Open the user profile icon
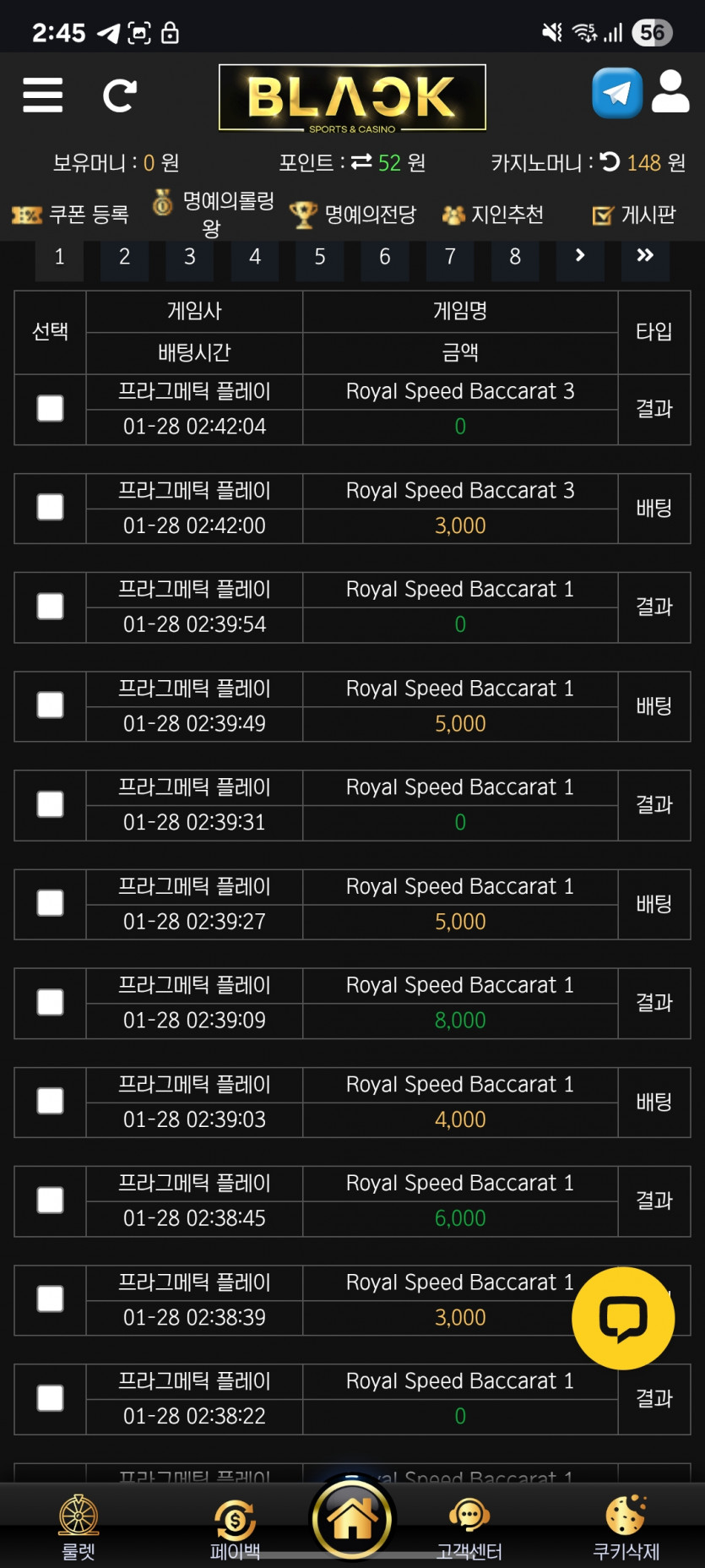Viewport: 705px width, 1568px height. (671, 92)
